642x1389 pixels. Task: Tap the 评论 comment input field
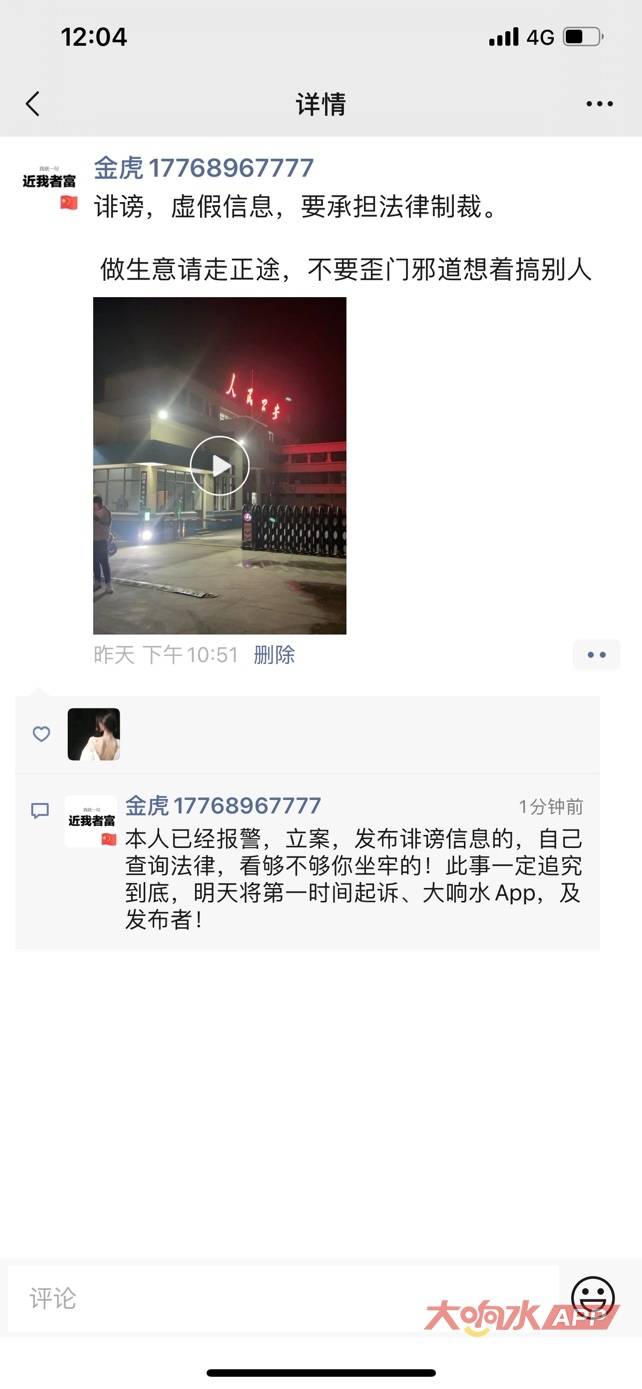click(283, 1298)
